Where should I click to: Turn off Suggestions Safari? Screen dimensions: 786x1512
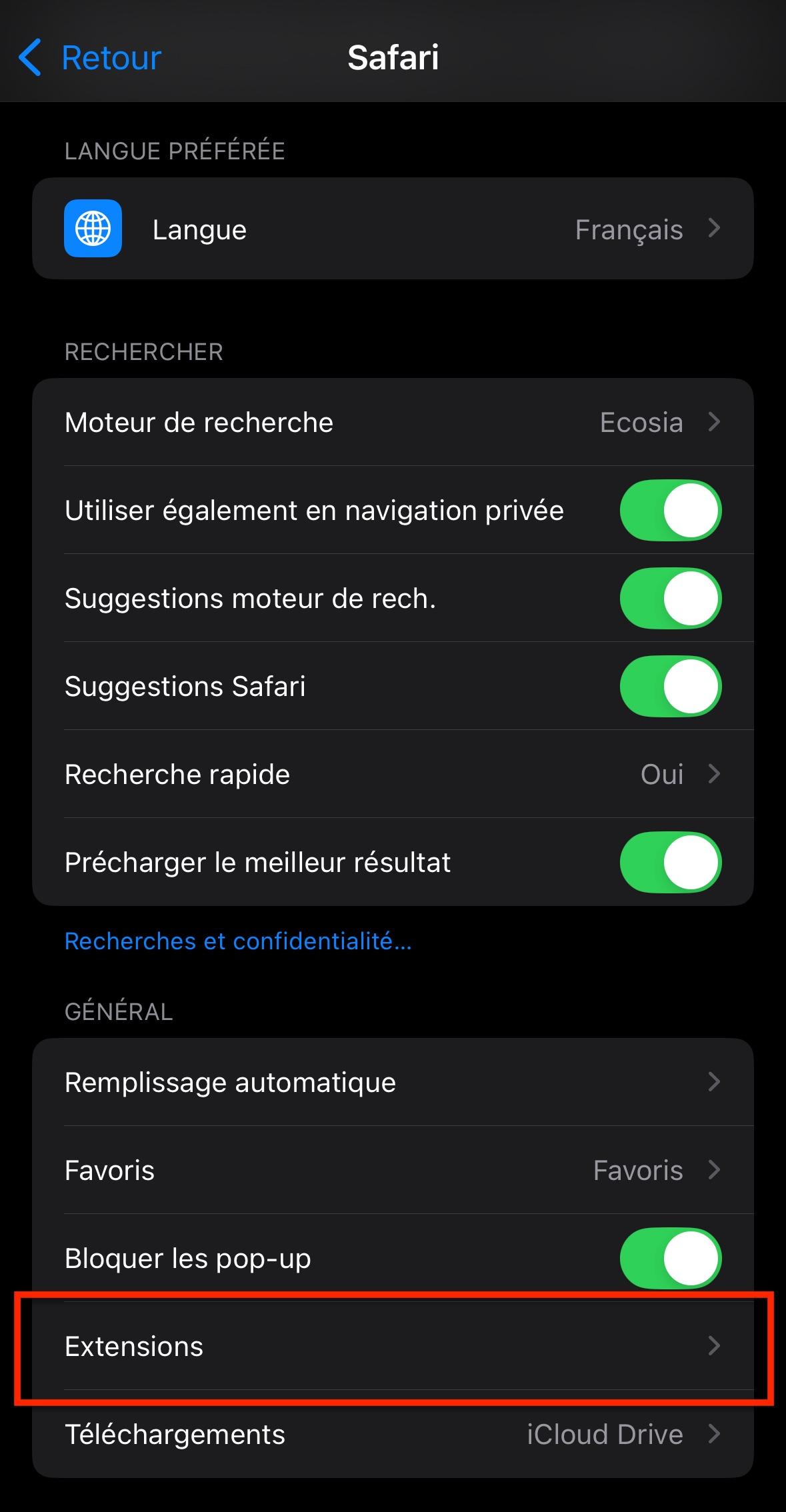pos(670,687)
